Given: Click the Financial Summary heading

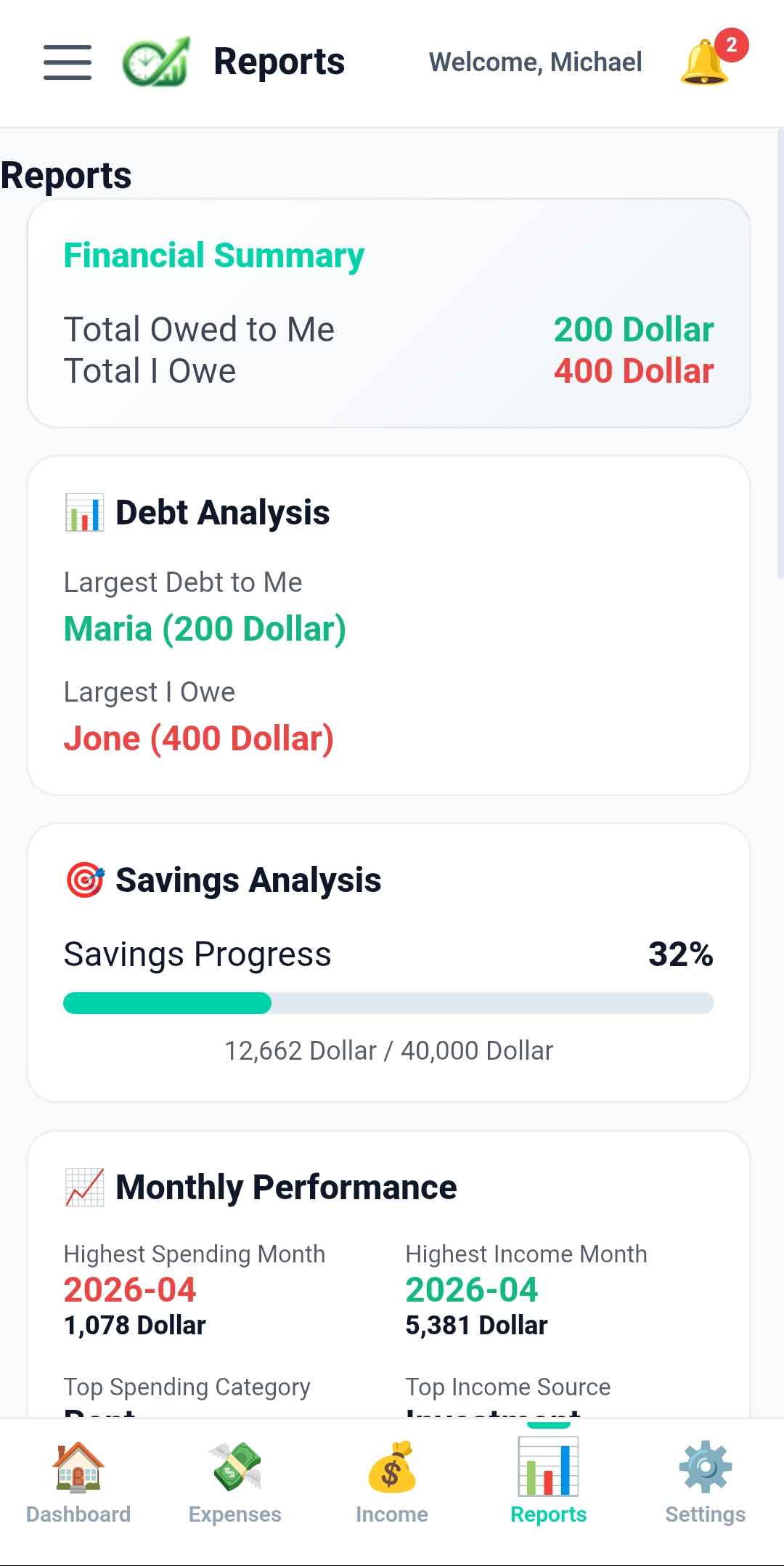Looking at the screenshot, I should [213, 256].
